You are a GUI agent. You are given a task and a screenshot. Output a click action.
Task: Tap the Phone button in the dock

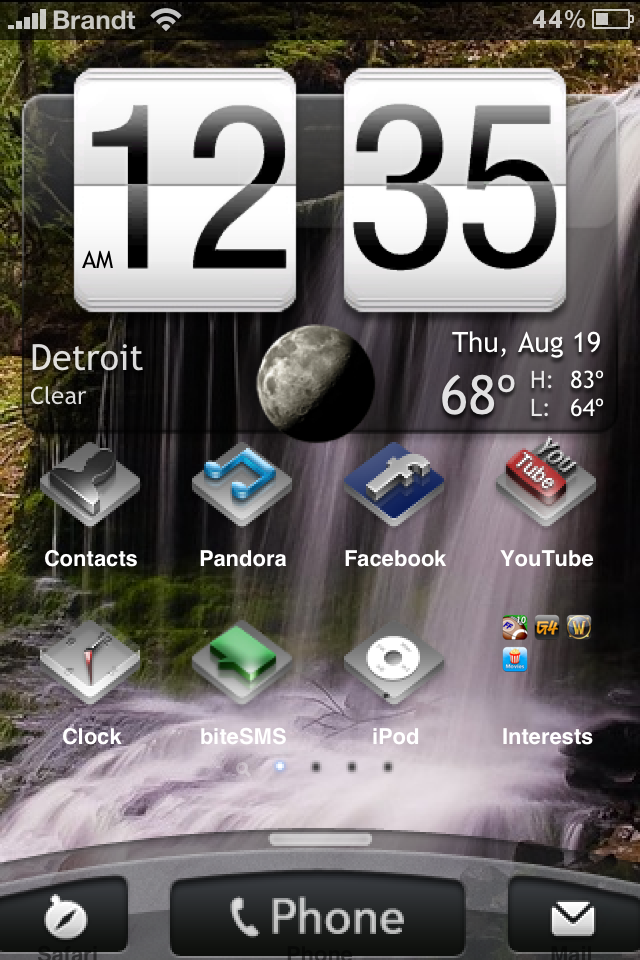click(318, 917)
